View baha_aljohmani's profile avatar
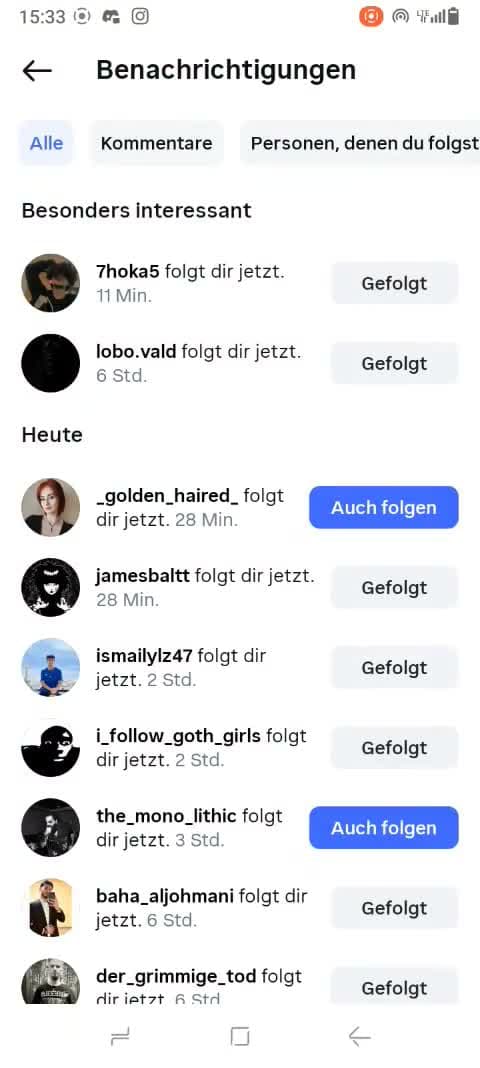 coord(50,908)
